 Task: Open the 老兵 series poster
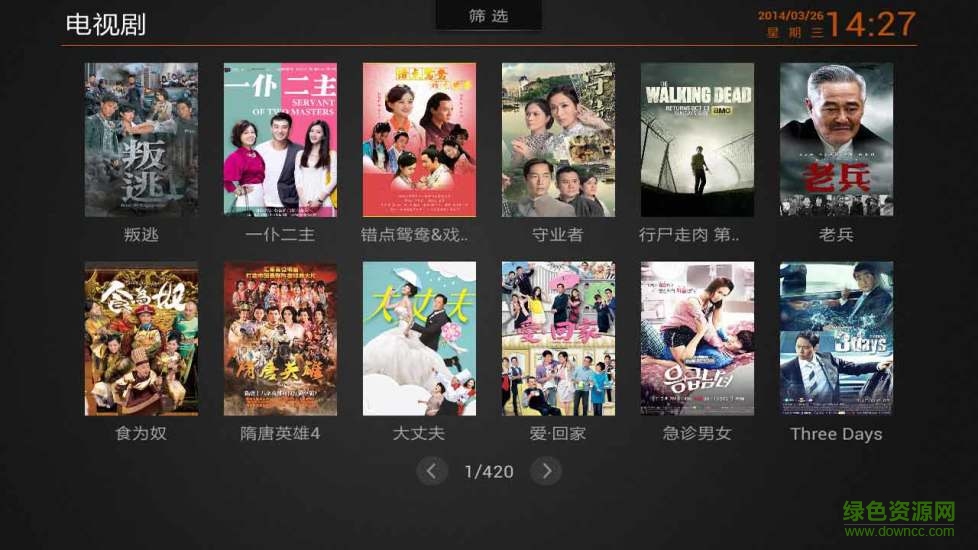[836, 140]
